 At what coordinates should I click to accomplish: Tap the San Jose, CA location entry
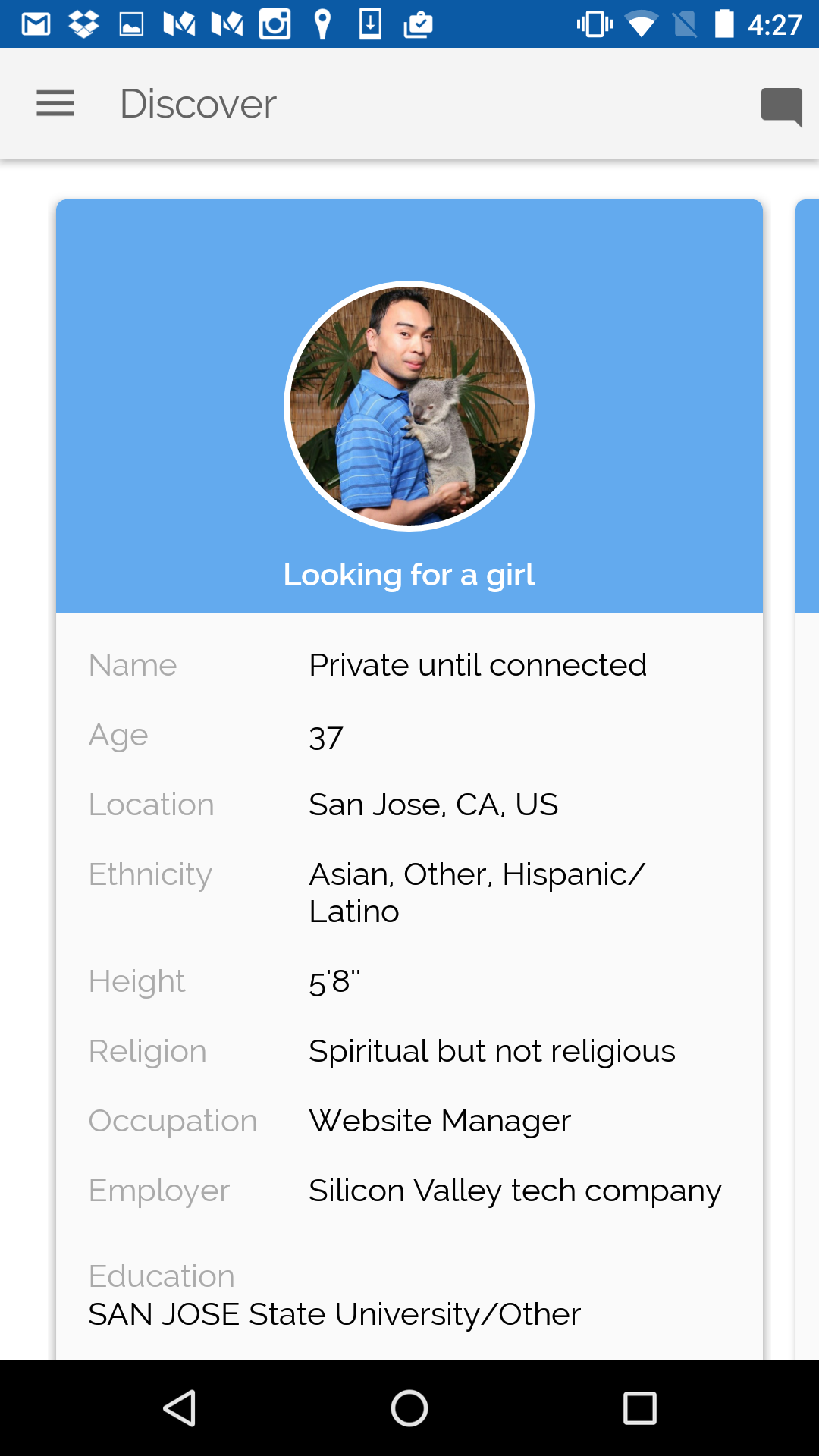point(433,805)
